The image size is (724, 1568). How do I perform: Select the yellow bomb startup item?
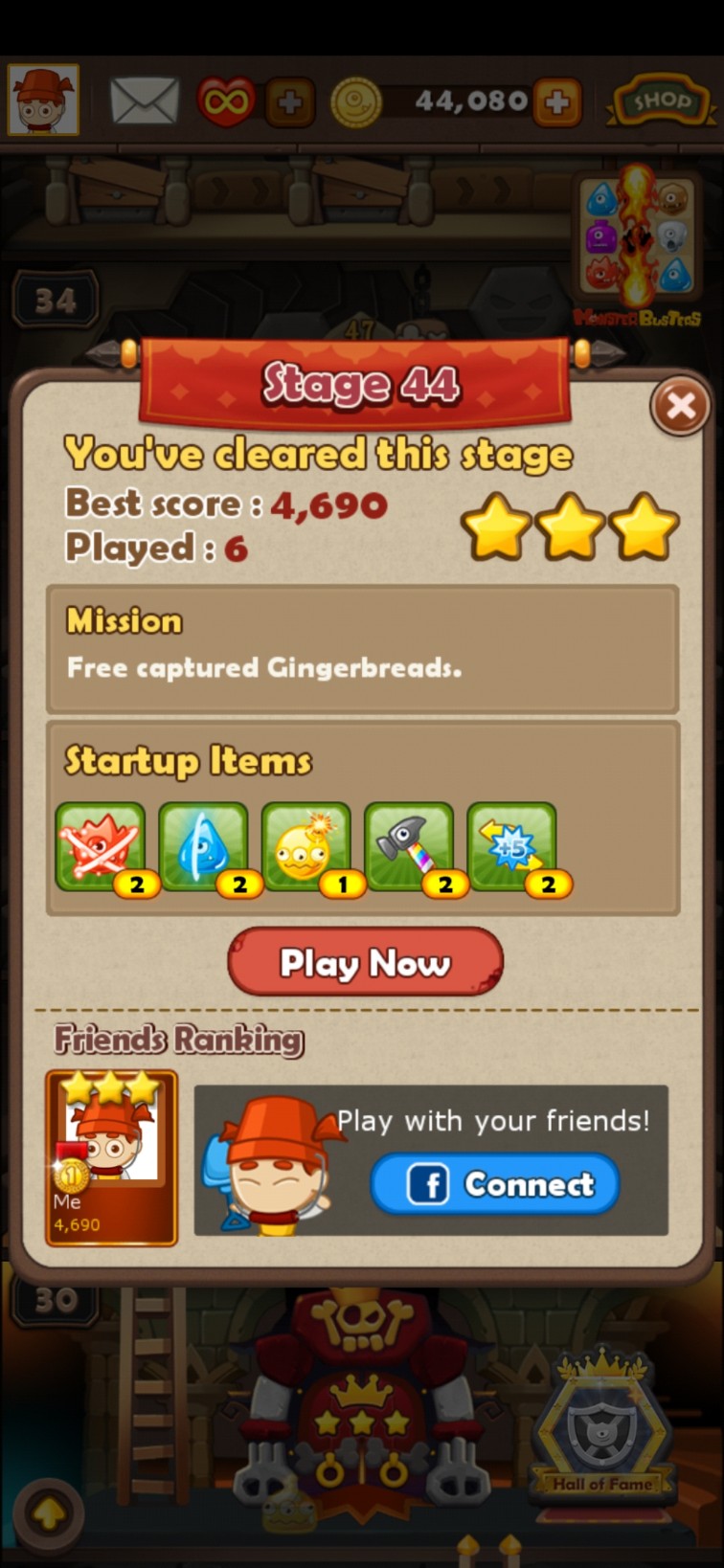tap(306, 848)
